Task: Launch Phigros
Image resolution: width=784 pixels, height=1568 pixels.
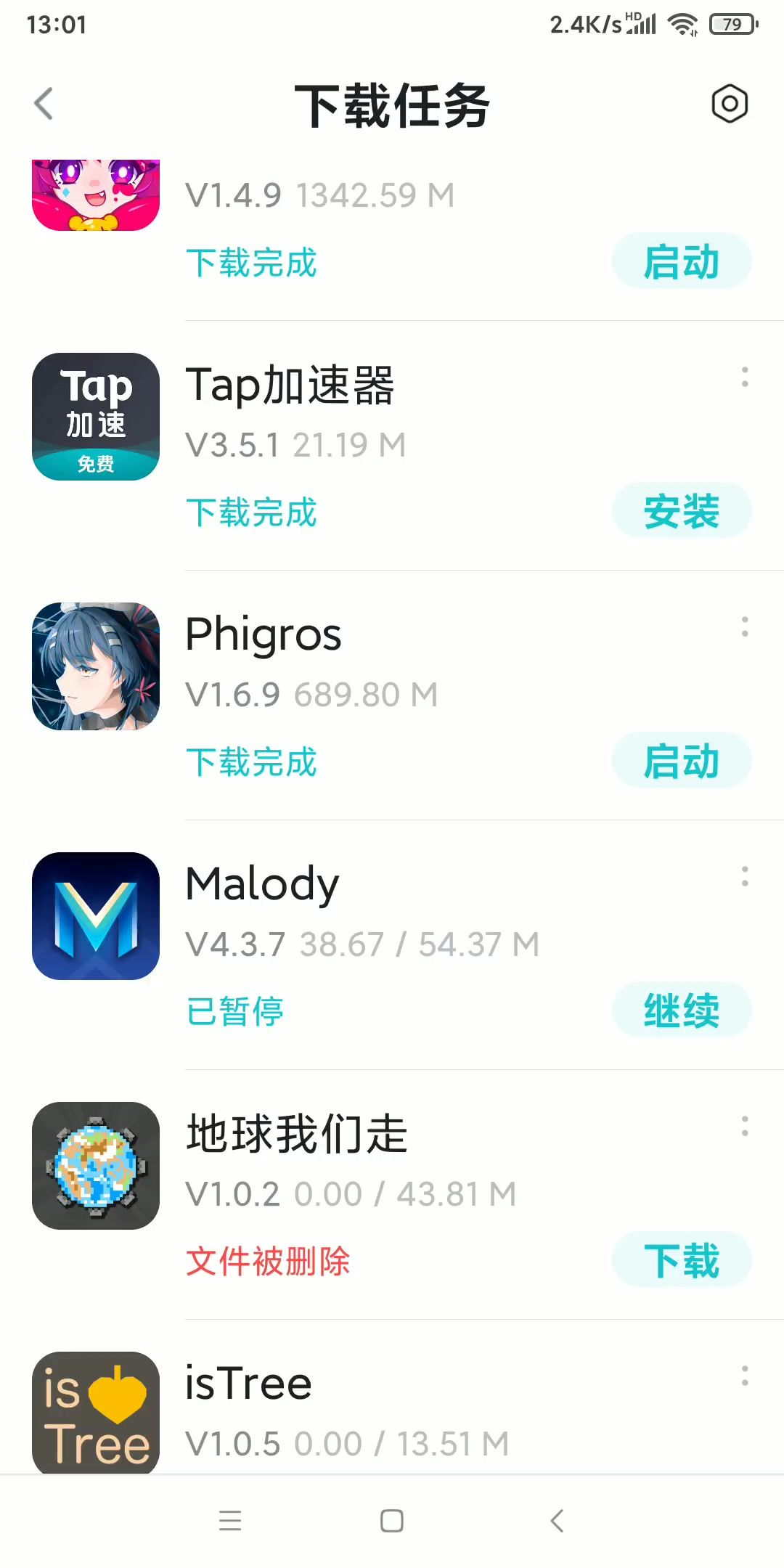Action: (x=681, y=761)
